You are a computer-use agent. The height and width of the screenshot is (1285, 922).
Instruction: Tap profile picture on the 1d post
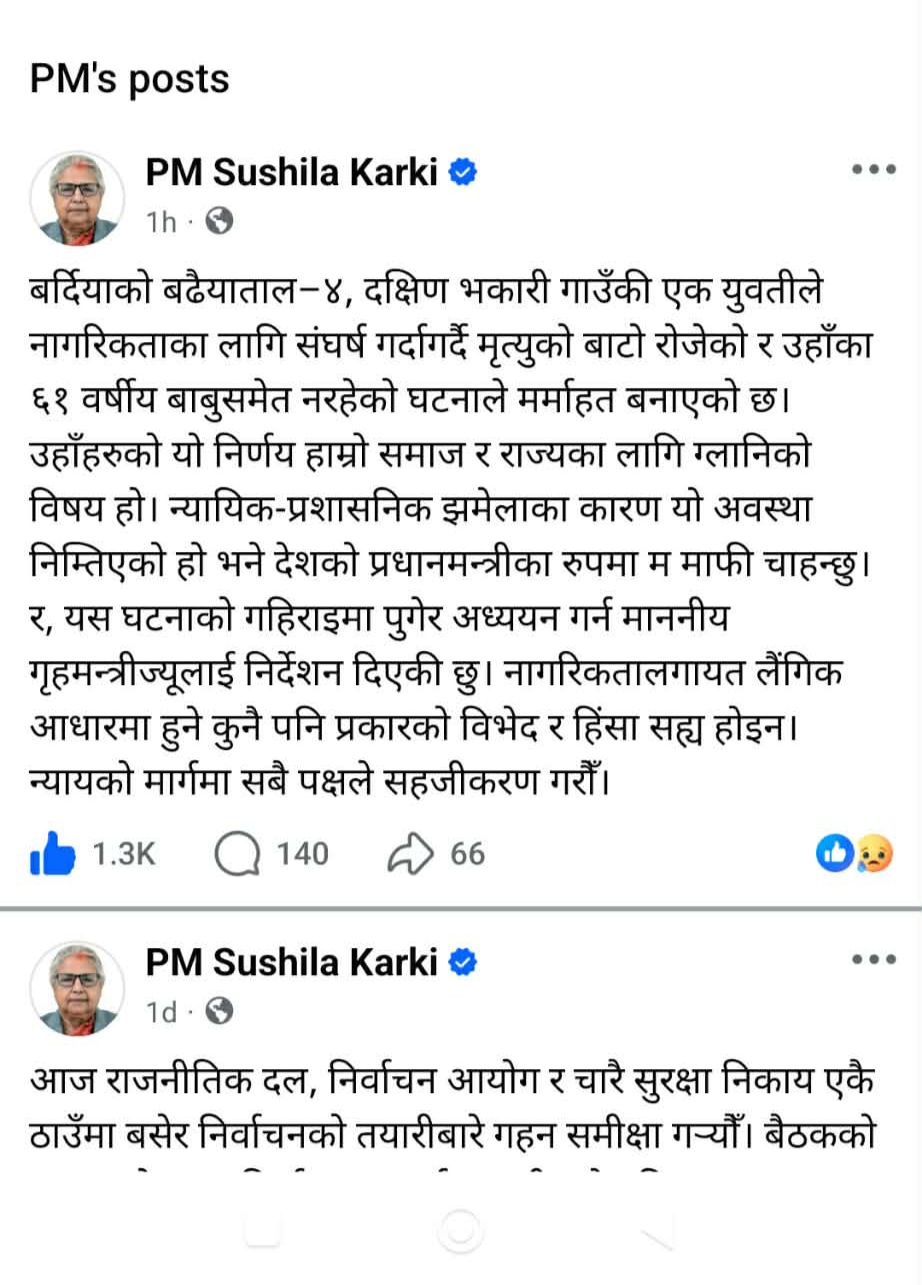point(77,987)
